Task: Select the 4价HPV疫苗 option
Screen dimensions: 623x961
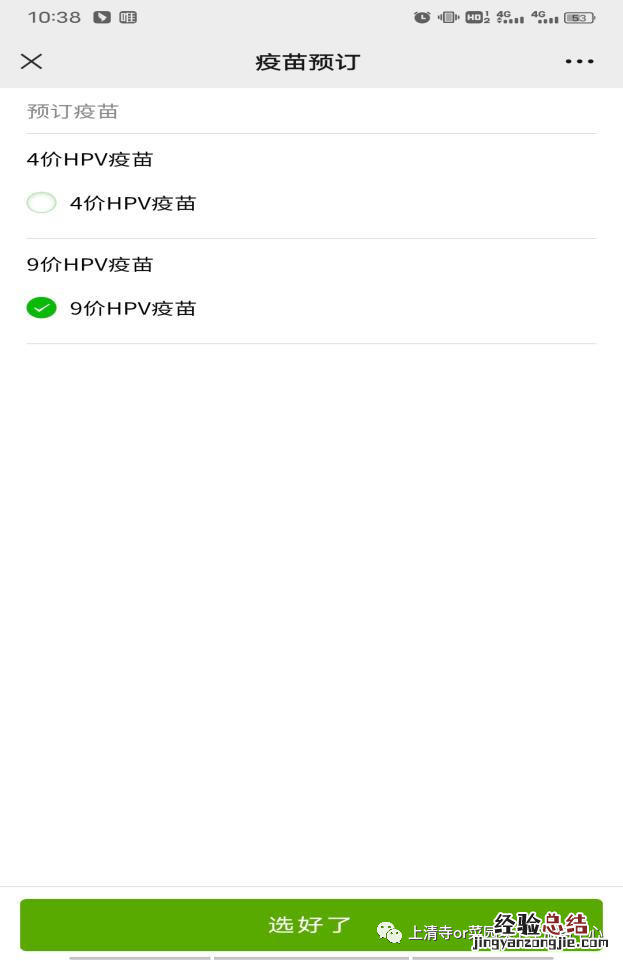Action: [42, 204]
